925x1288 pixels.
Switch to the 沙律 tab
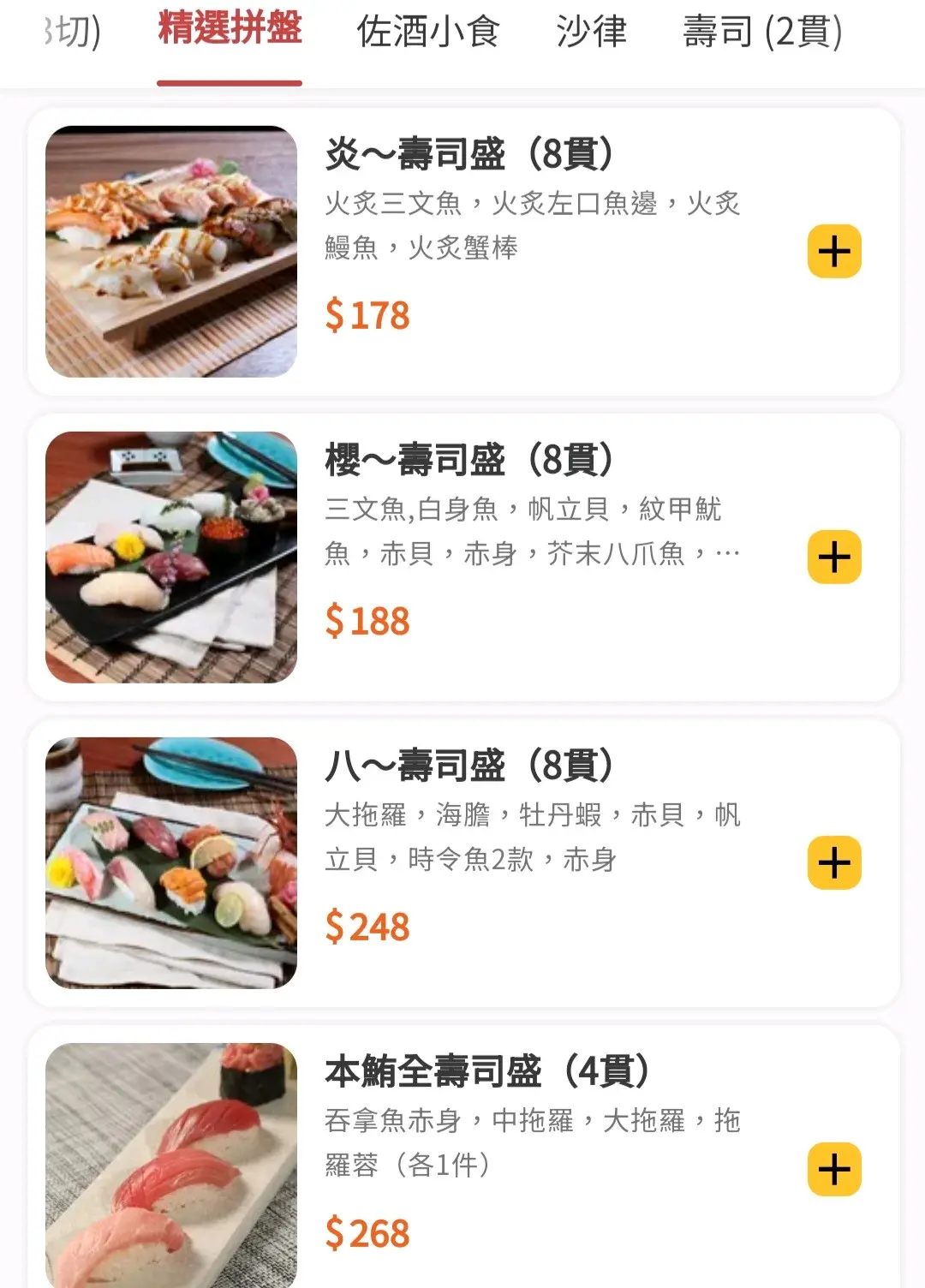[592, 33]
